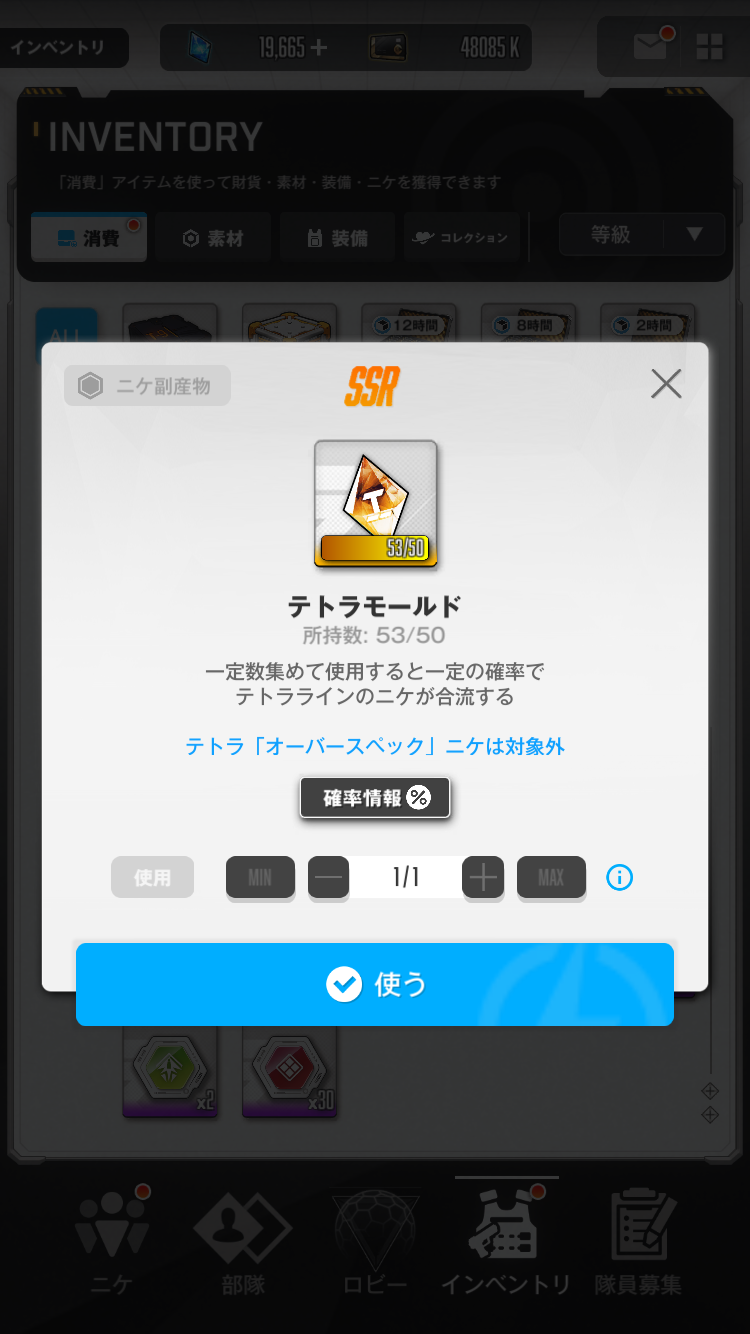Set quantity to MIN
Image resolution: width=750 pixels, height=1334 pixels.
tap(260, 878)
